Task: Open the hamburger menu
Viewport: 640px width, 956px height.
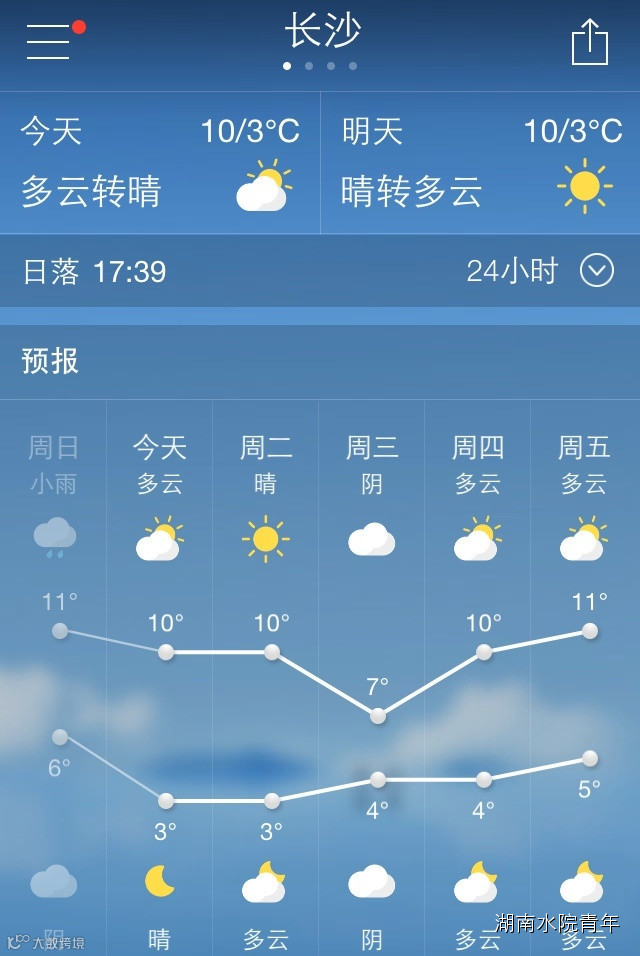Action: [x=48, y=41]
